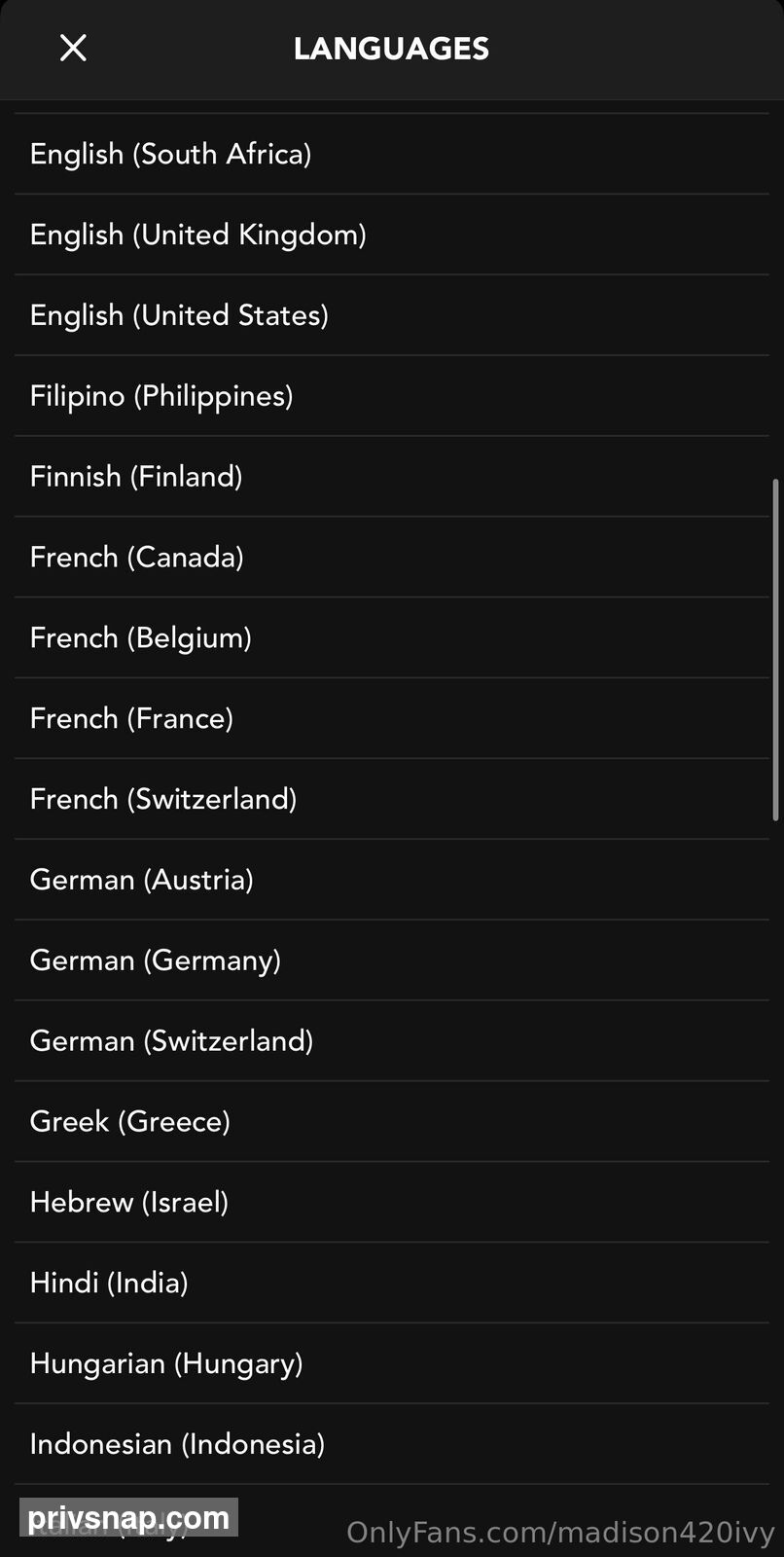Screen dimensions: 784x1557
Task: Choose English (United Kingdom)
Action: click(x=392, y=235)
